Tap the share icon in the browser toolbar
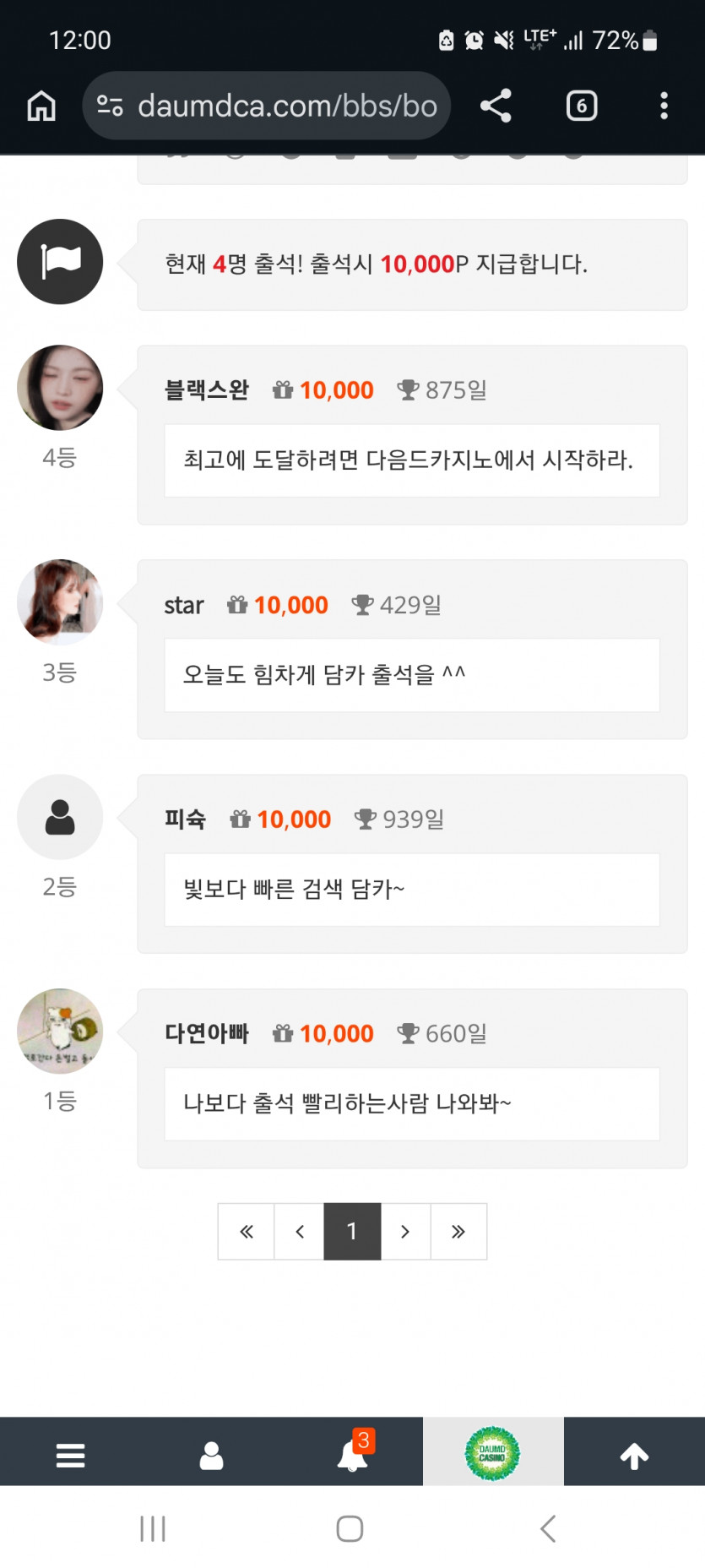Screen dimensions: 705x1568 click(495, 106)
